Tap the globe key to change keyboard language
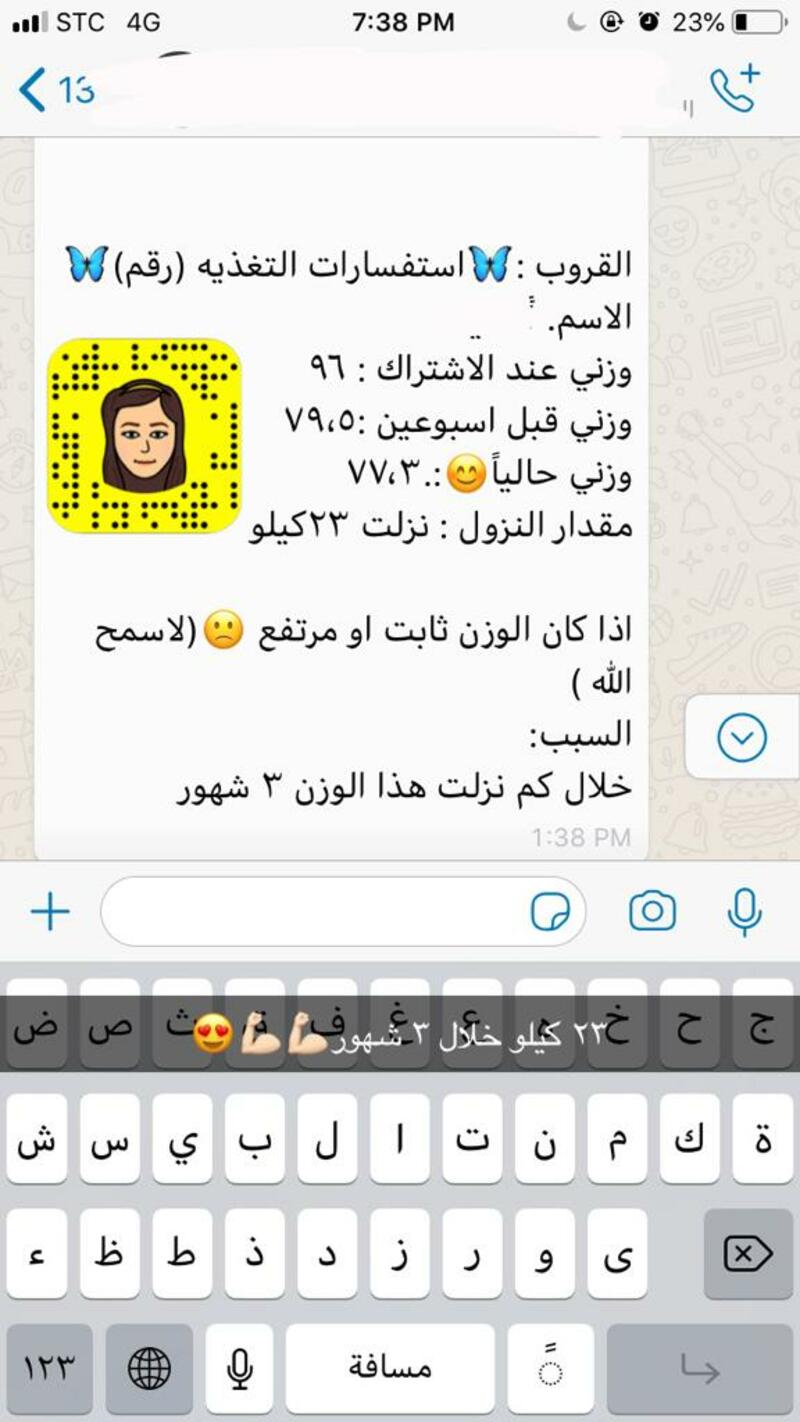 pos(149,1369)
